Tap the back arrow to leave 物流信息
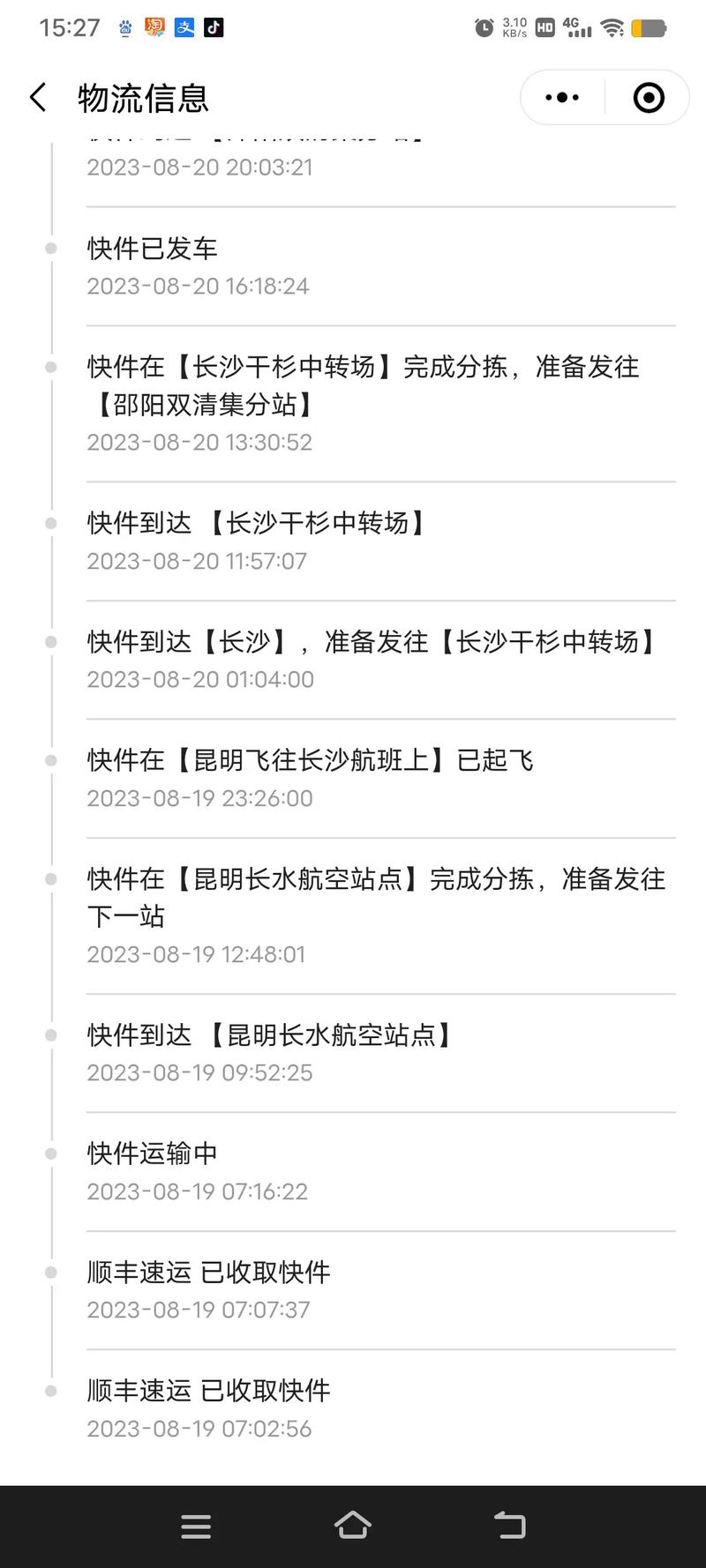Screen dimensions: 706x1568 pos(36,98)
